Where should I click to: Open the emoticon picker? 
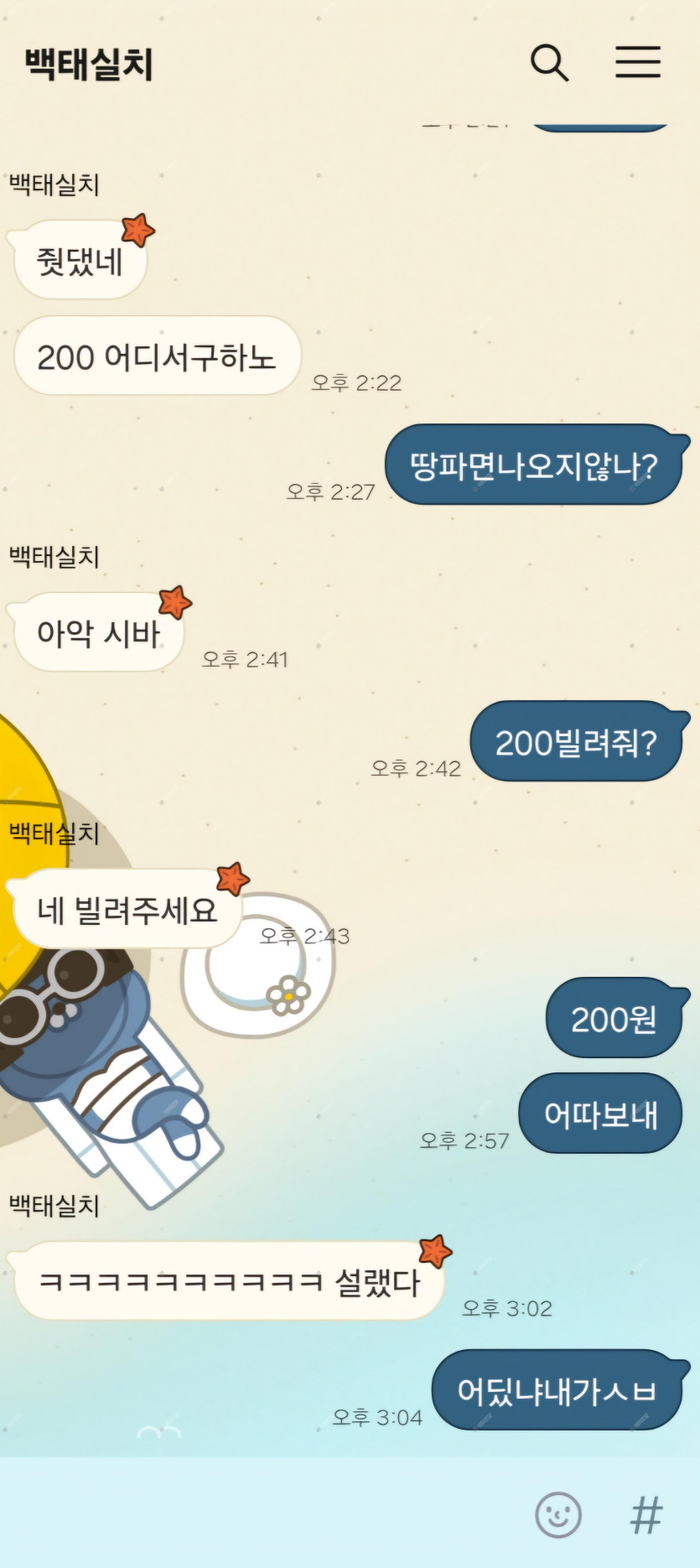pos(558,1514)
